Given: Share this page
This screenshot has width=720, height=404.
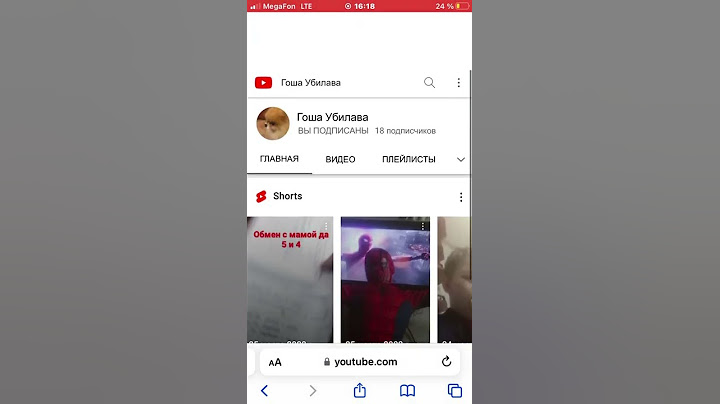Looking at the screenshot, I should (359, 391).
